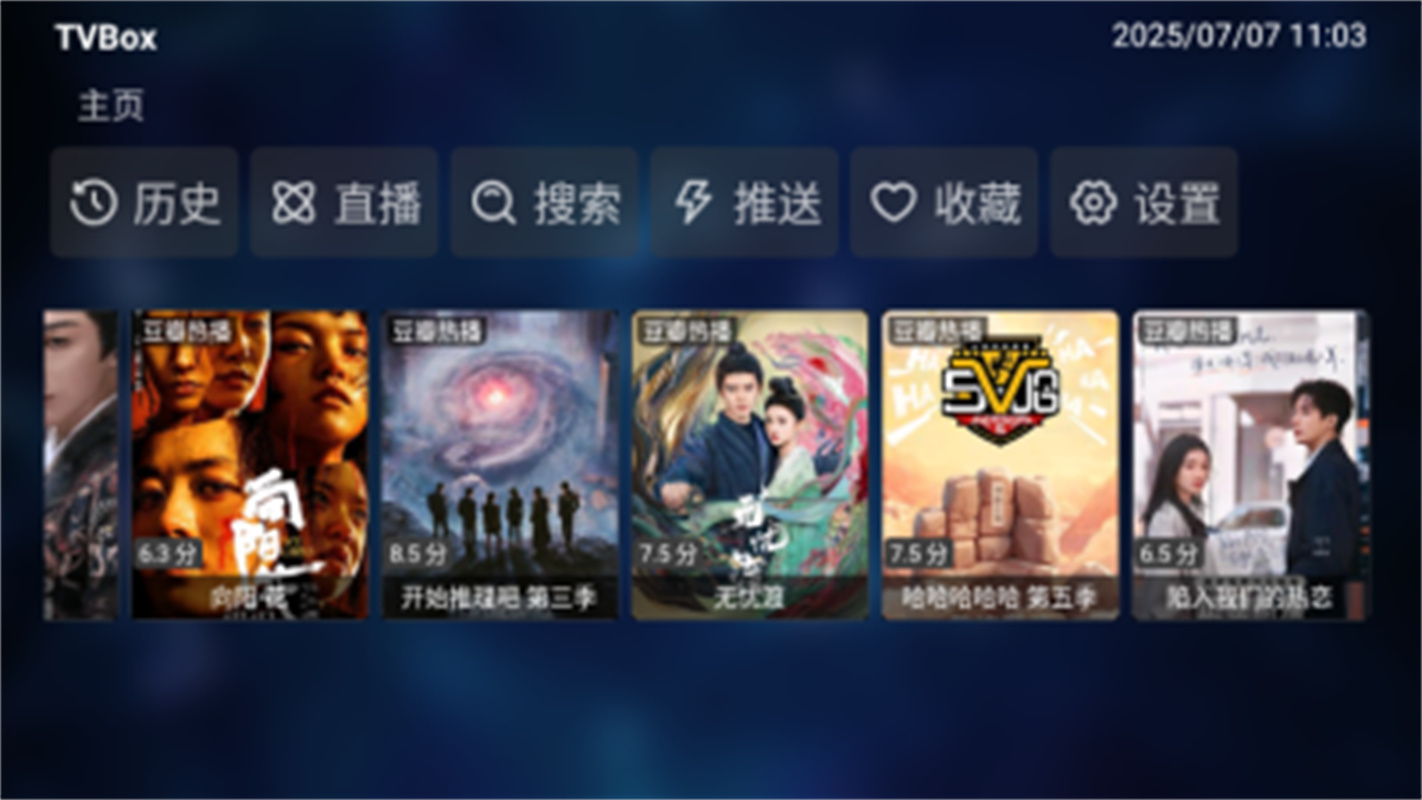This screenshot has height=800, width=1422.
Task: Open the 历史 history button
Action: tap(144, 203)
